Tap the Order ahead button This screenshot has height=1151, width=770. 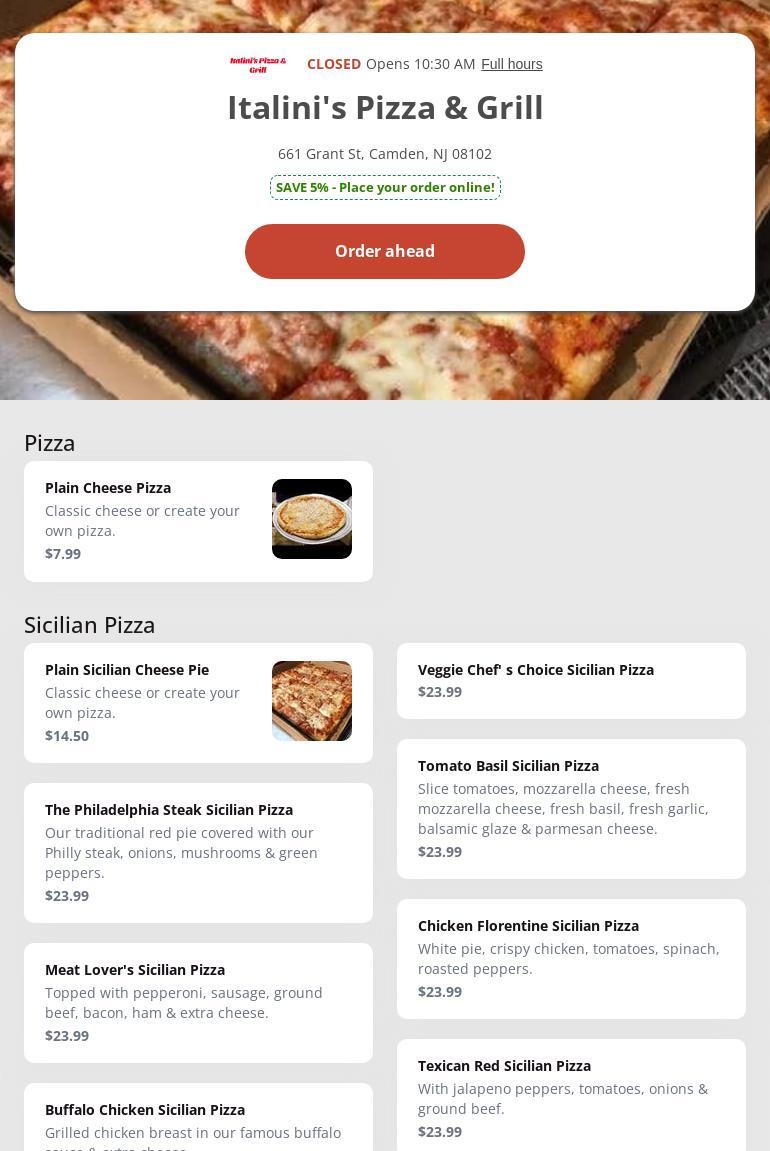click(385, 251)
